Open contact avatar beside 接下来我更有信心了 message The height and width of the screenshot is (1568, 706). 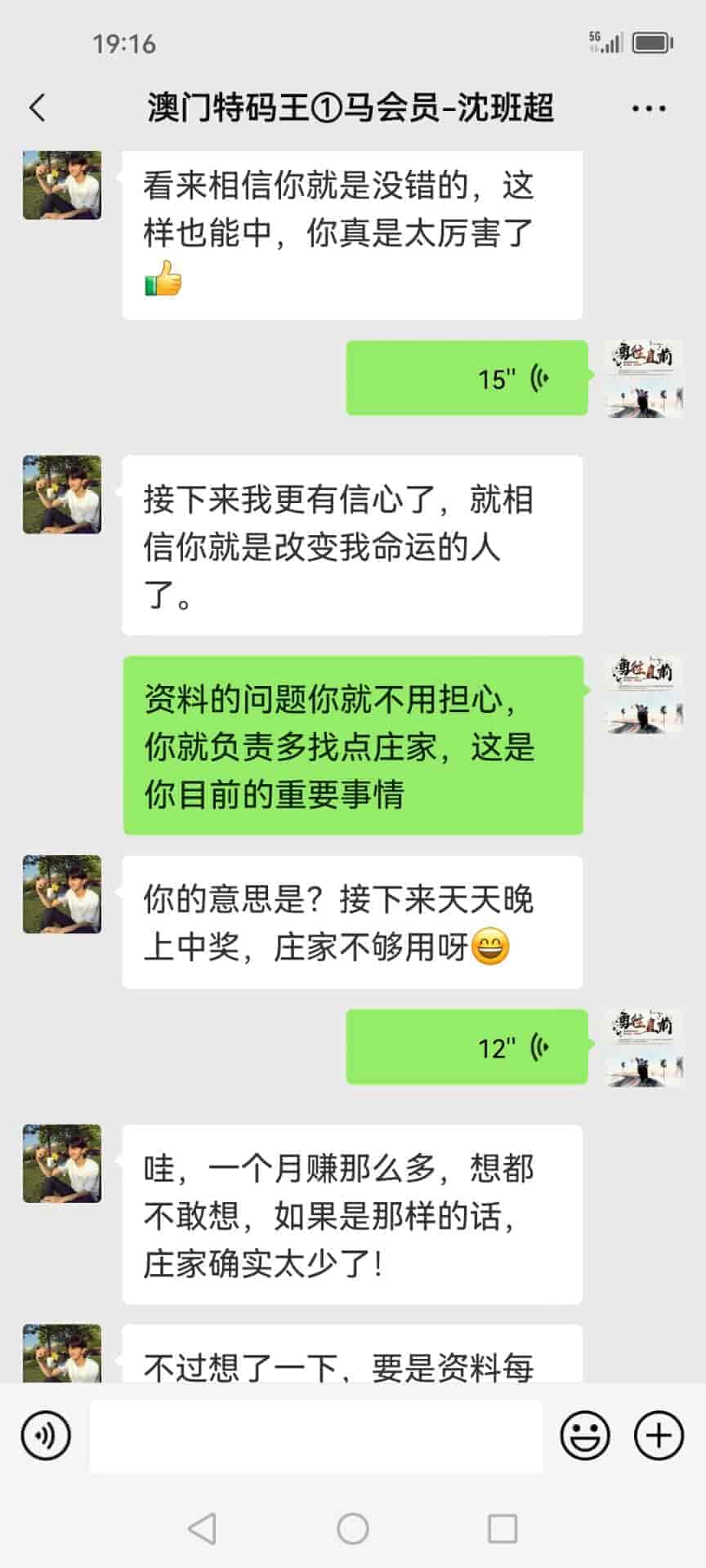click(x=62, y=495)
